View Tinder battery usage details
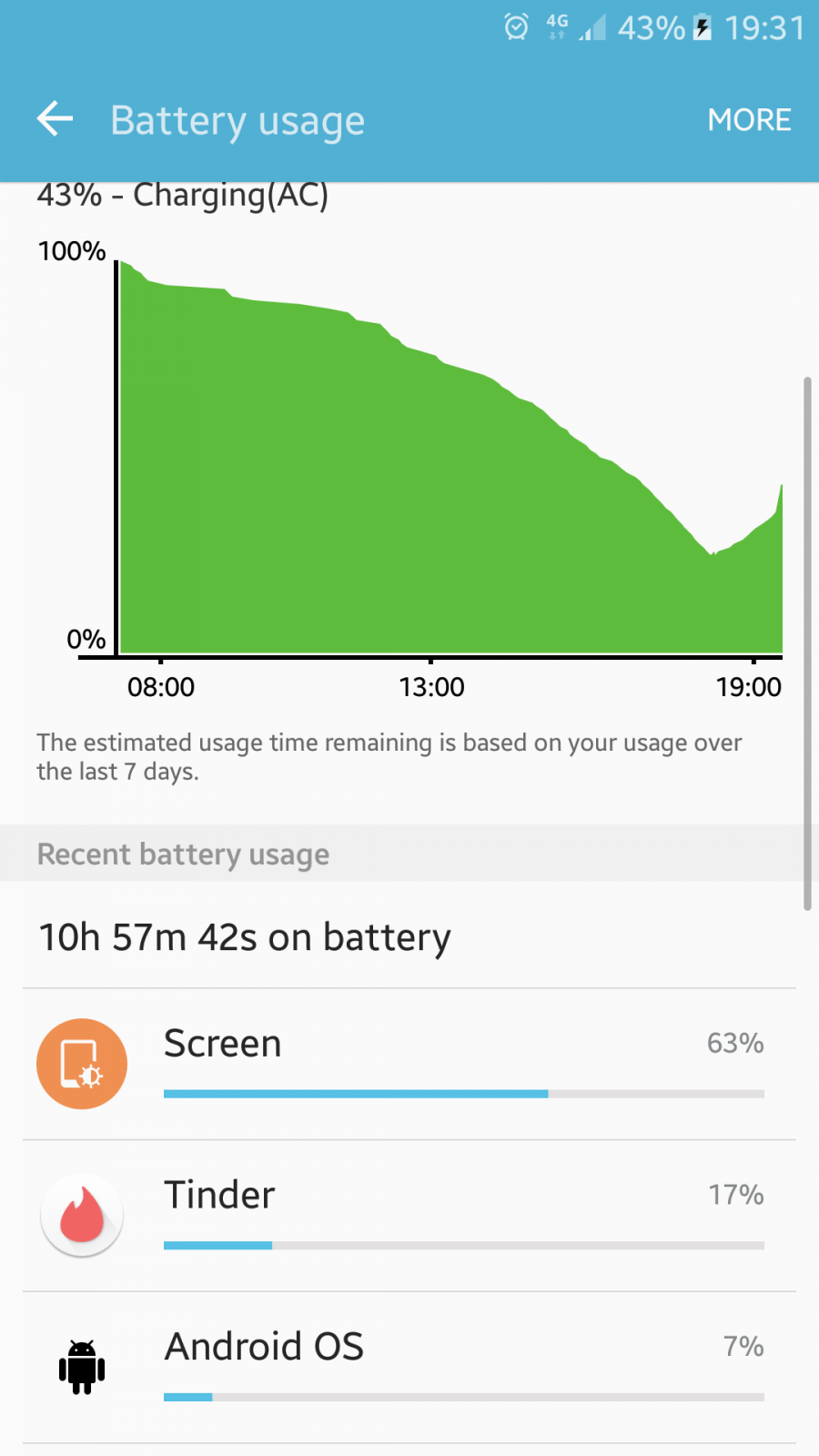The width and height of the screenshot is (819, 1456). pos(409,1216)
